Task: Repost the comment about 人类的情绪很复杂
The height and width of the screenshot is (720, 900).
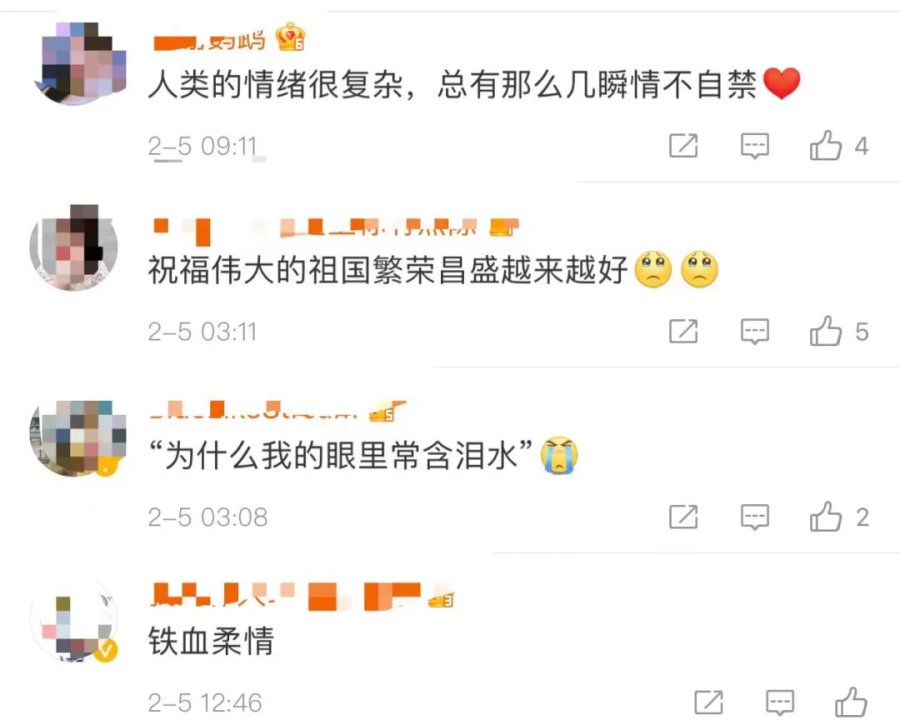Action: 683,147
